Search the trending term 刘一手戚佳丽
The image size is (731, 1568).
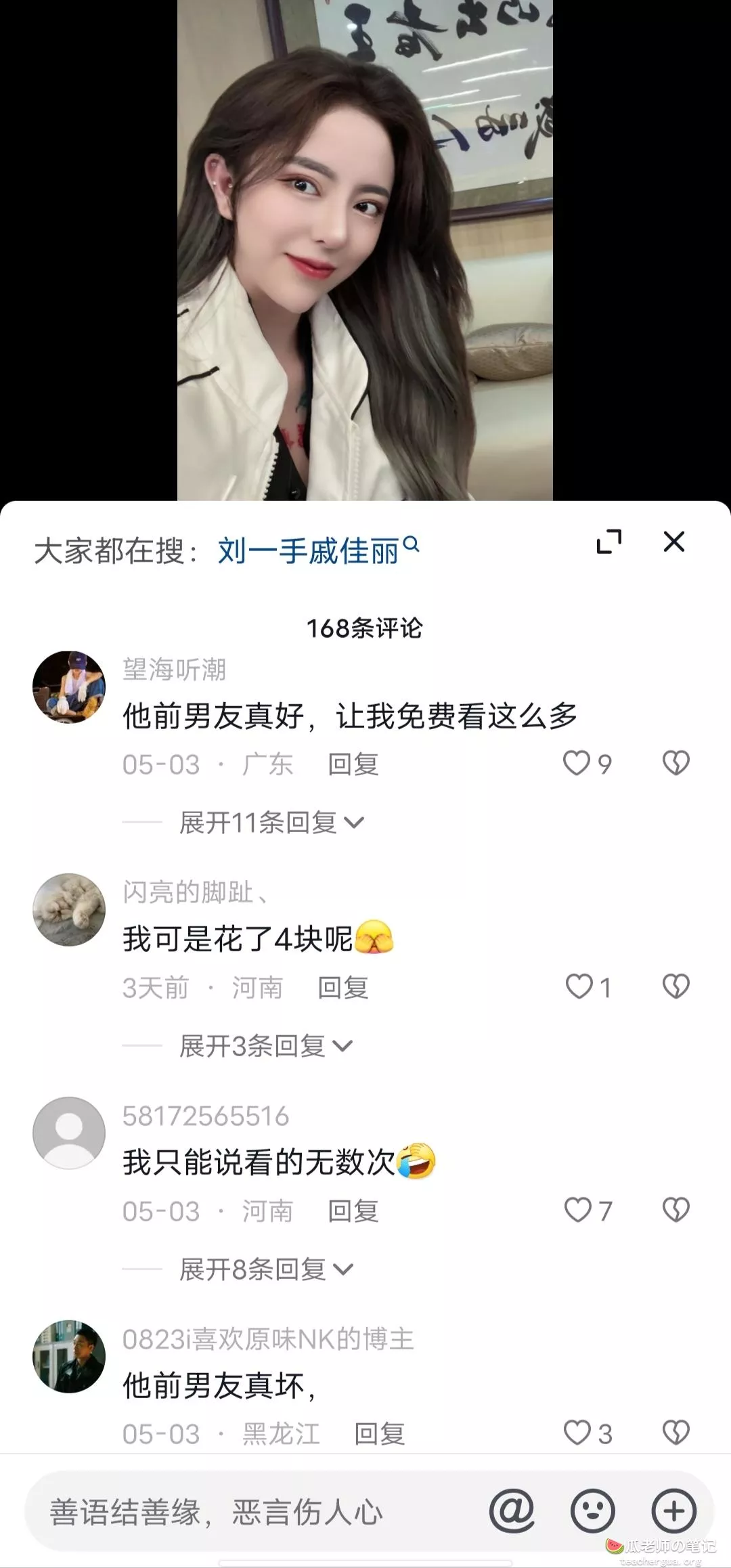(x=317, y=550)
